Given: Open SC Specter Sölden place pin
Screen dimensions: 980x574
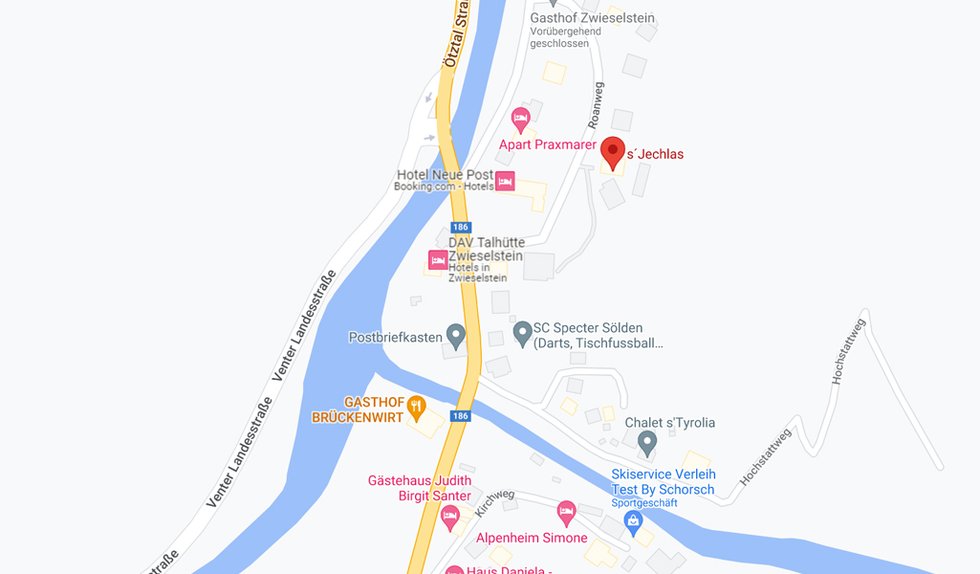Looking at the screenshot, I should point(521,331).
